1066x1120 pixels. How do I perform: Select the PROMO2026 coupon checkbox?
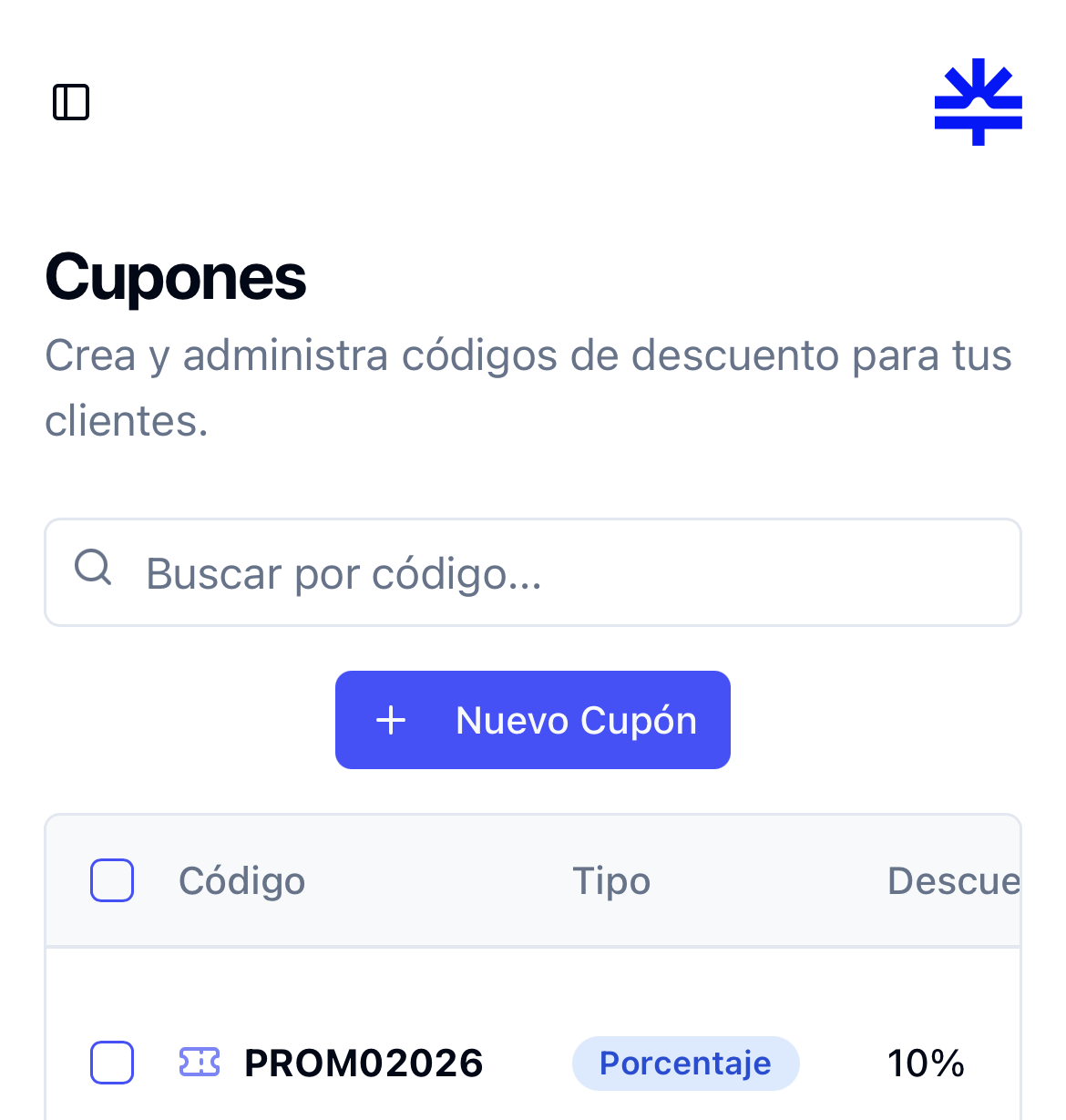click(112, 1063)
